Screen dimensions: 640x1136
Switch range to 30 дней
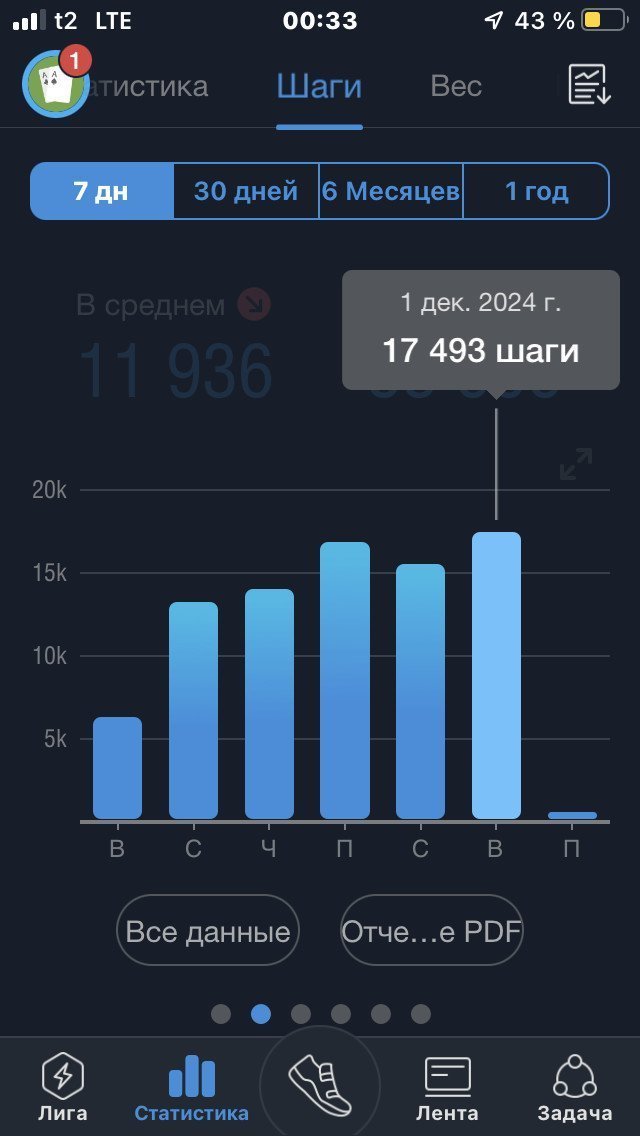(x=246, y=191)
